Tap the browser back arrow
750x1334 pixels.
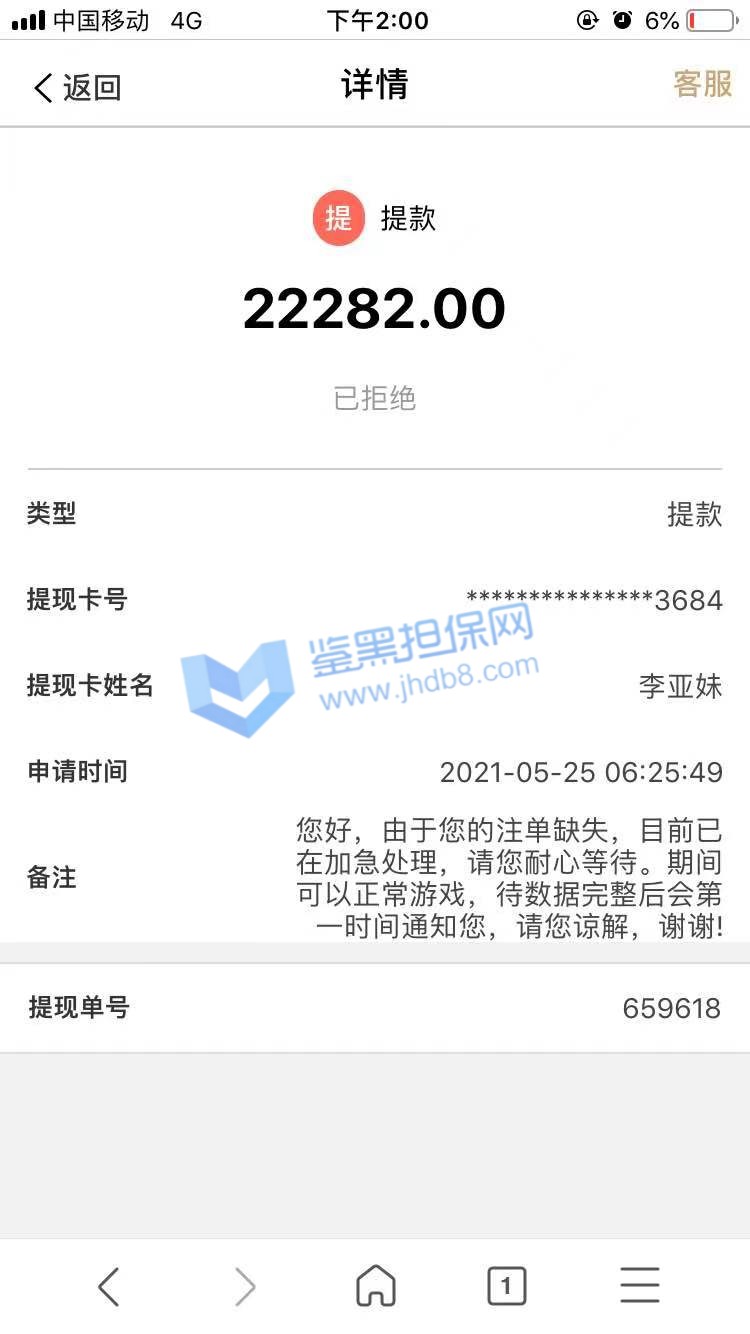click(109, 1286)
